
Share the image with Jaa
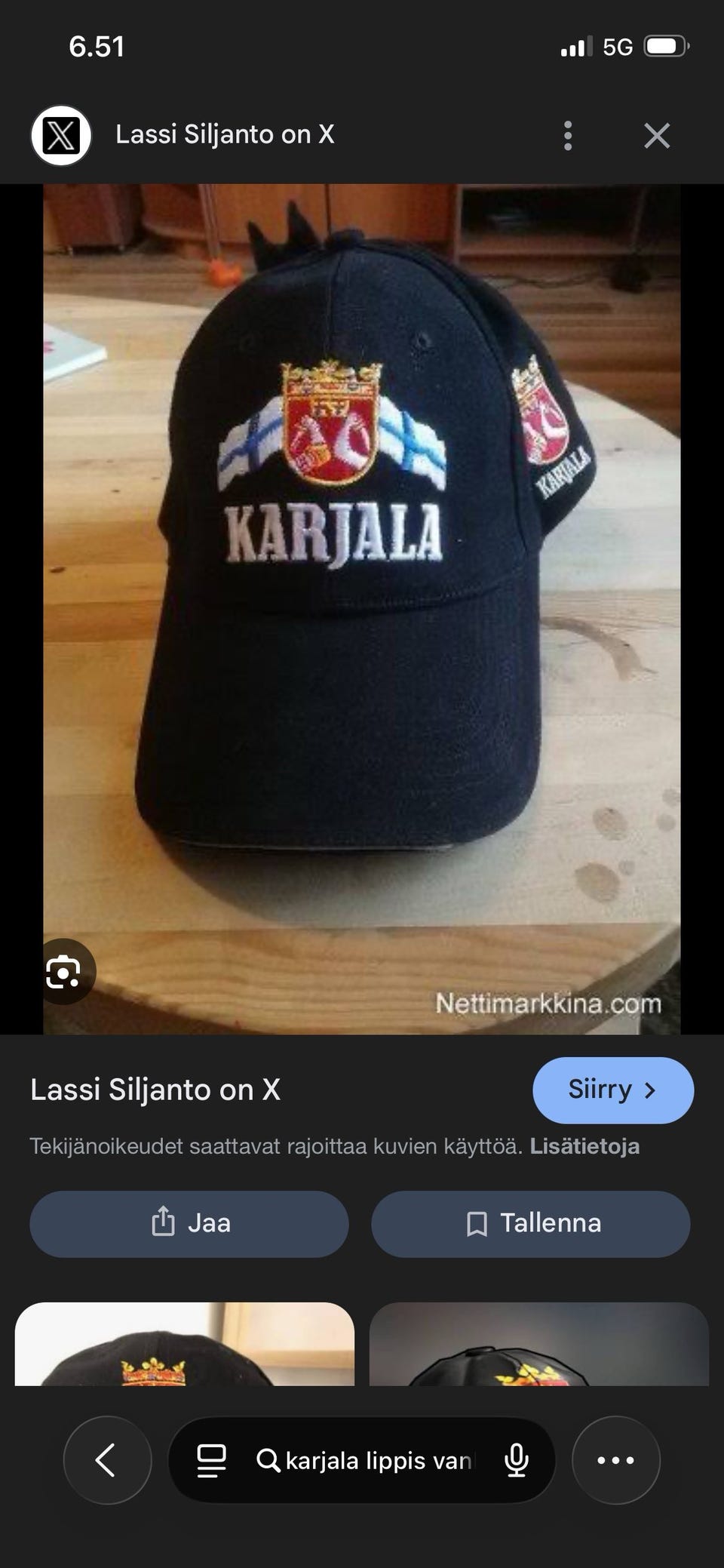coord(189,1224)
